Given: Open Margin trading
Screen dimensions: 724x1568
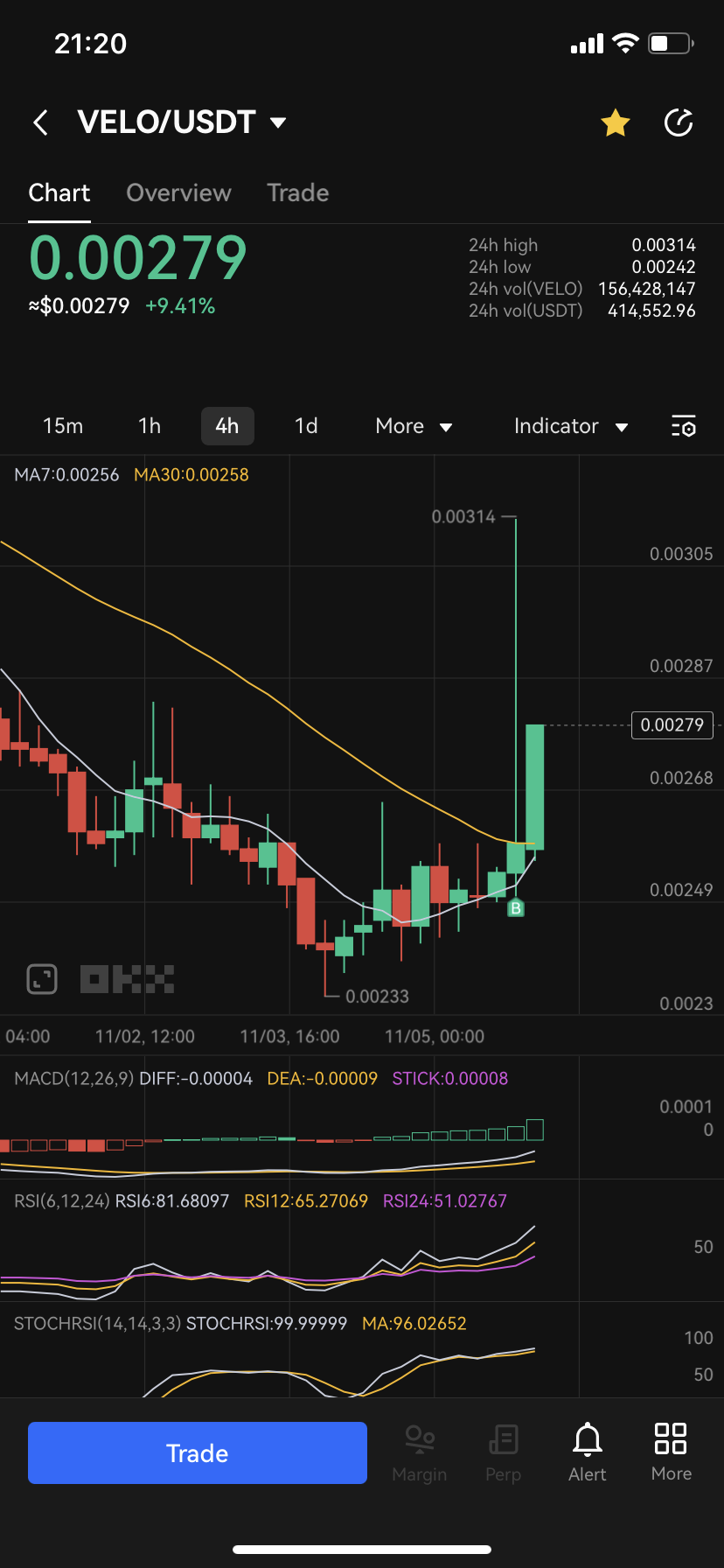Looking at the screenshot, I should click(420, 1452).
